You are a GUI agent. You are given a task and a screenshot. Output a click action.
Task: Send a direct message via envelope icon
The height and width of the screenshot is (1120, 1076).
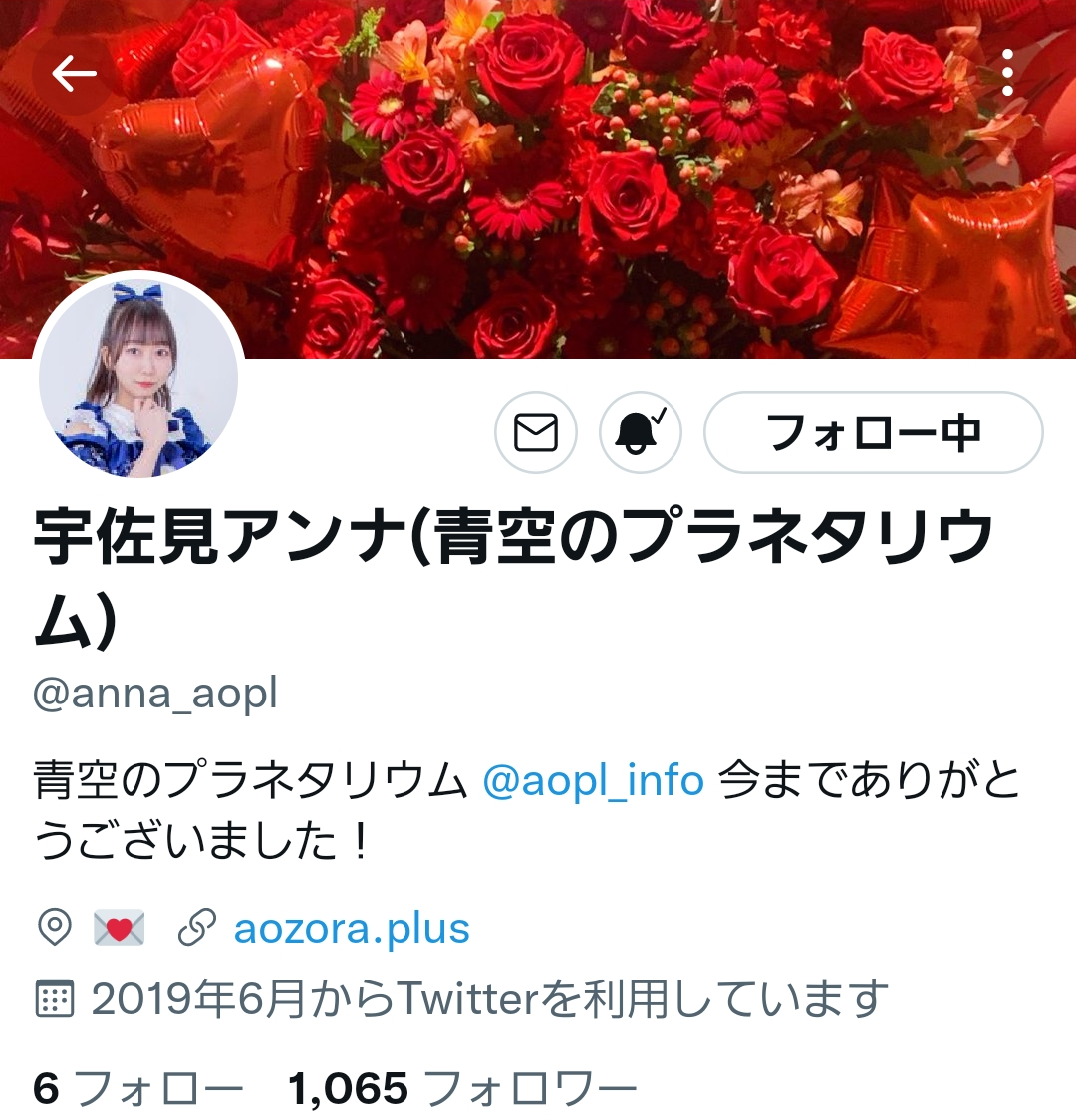[x=536, y=432]
